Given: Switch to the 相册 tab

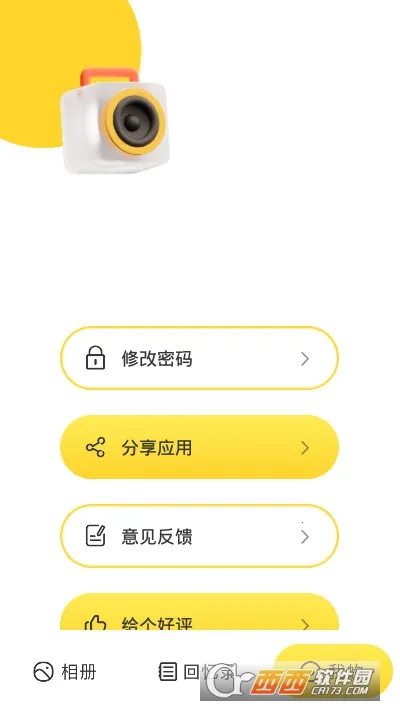Looking at the screenshot, I should coord(65,672).
